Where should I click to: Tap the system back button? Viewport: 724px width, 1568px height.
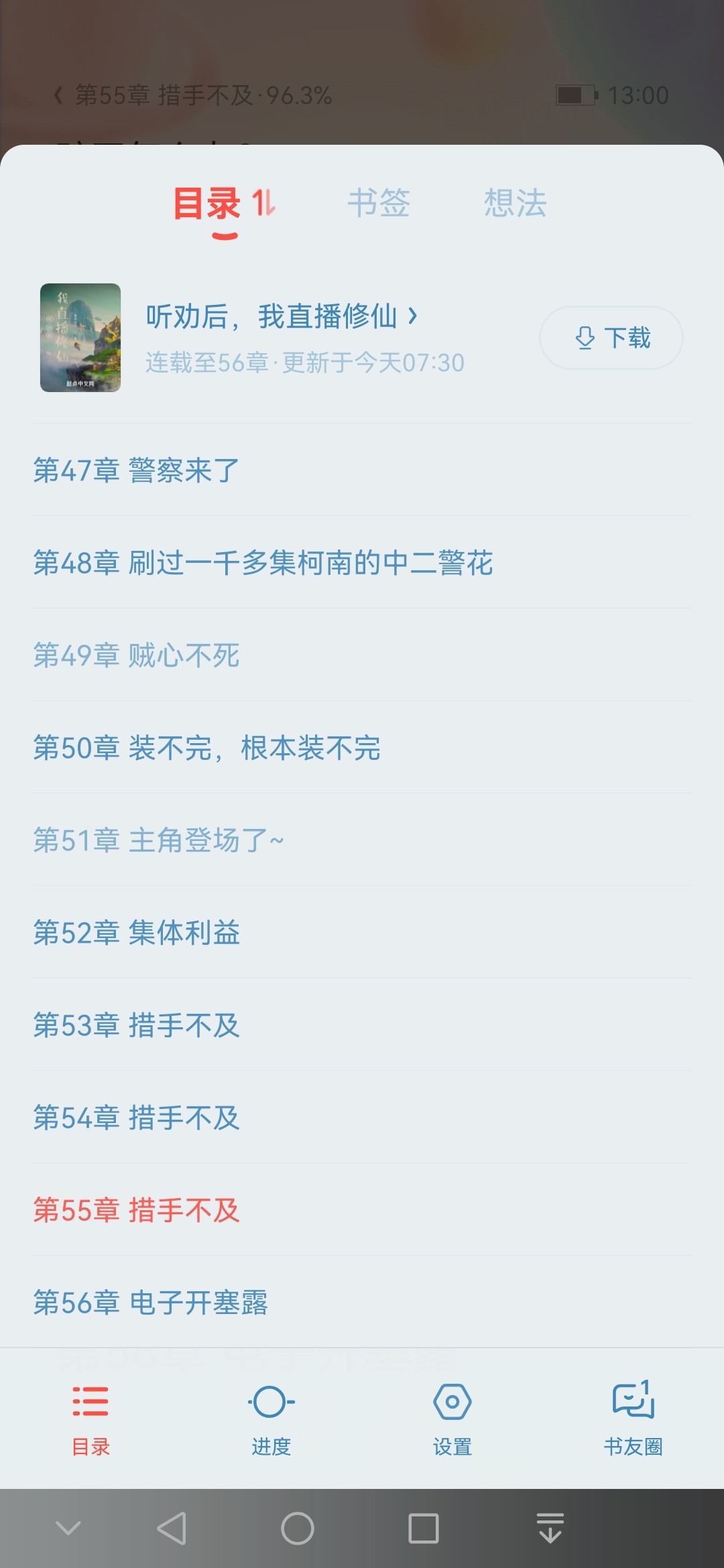click(x=172, y=1528)
